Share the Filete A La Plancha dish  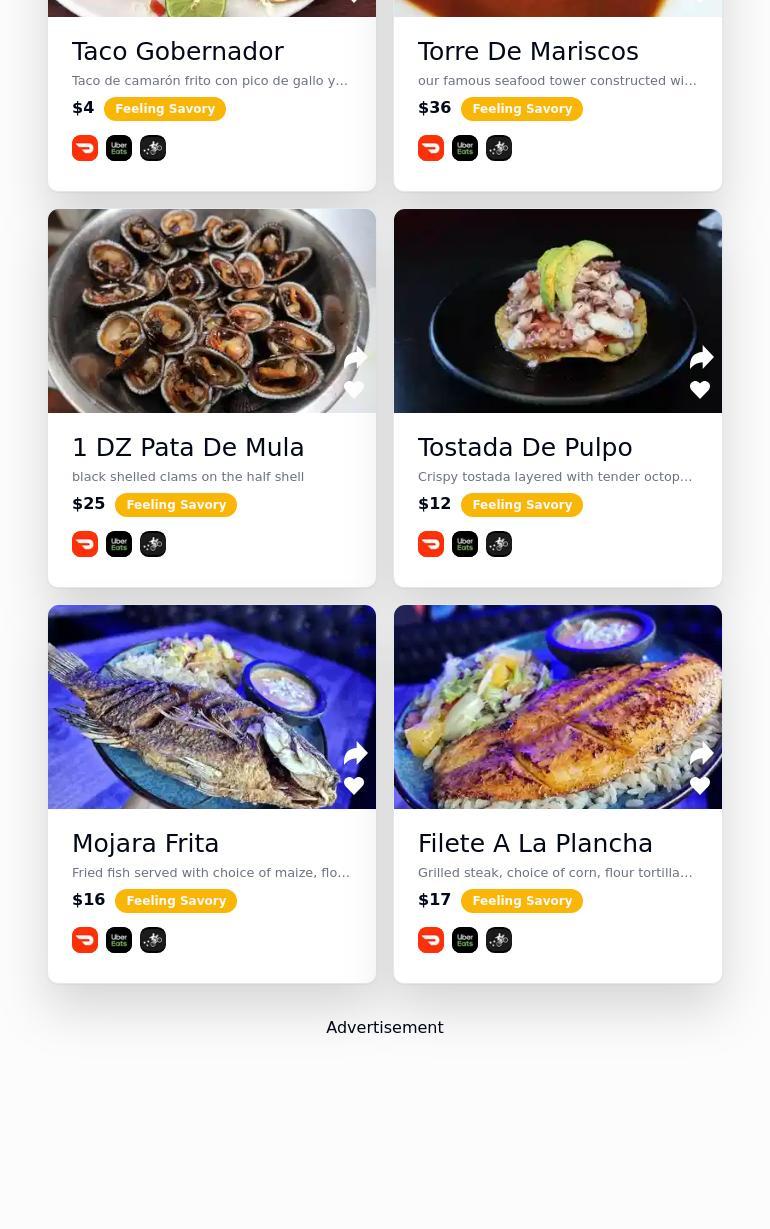(701, 755)
